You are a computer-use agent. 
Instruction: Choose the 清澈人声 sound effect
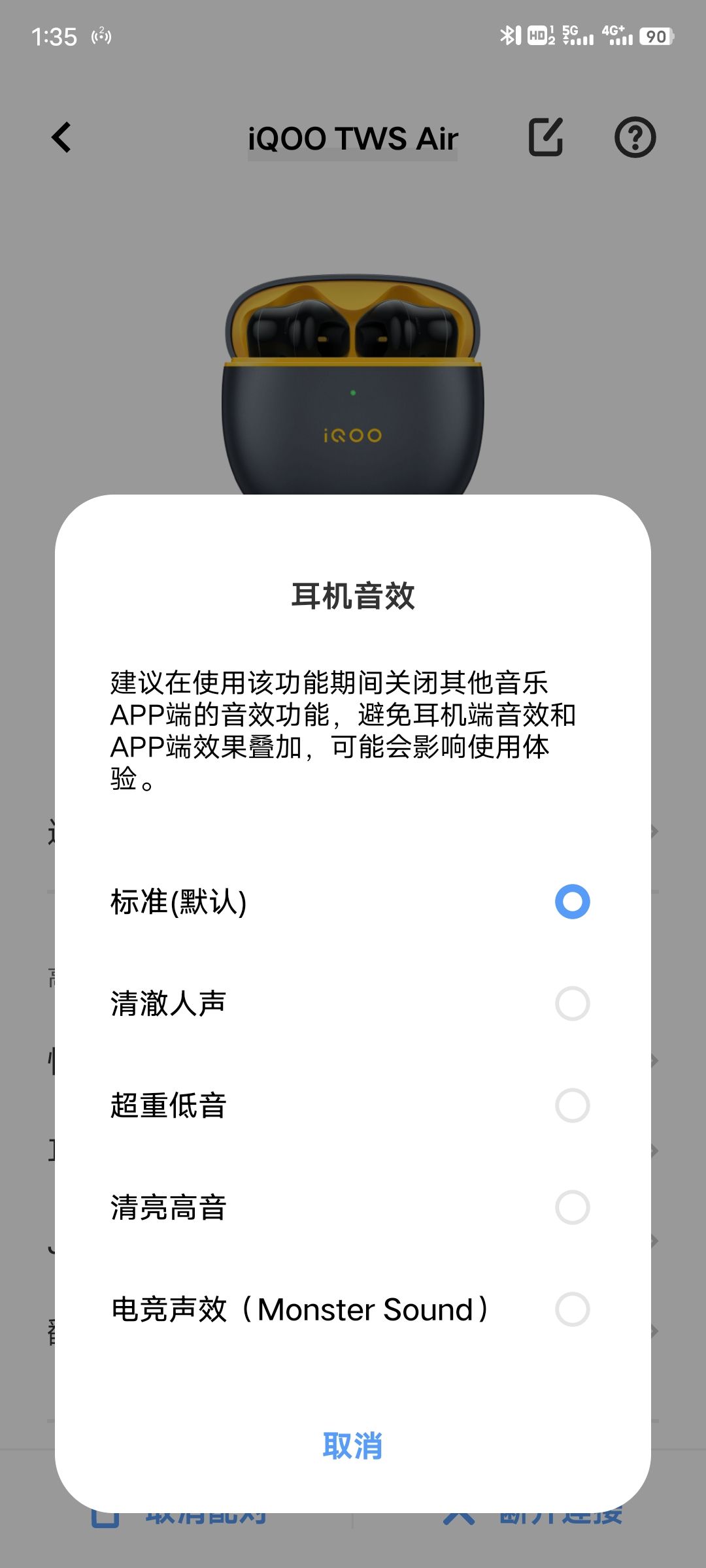coord(571,1004)
